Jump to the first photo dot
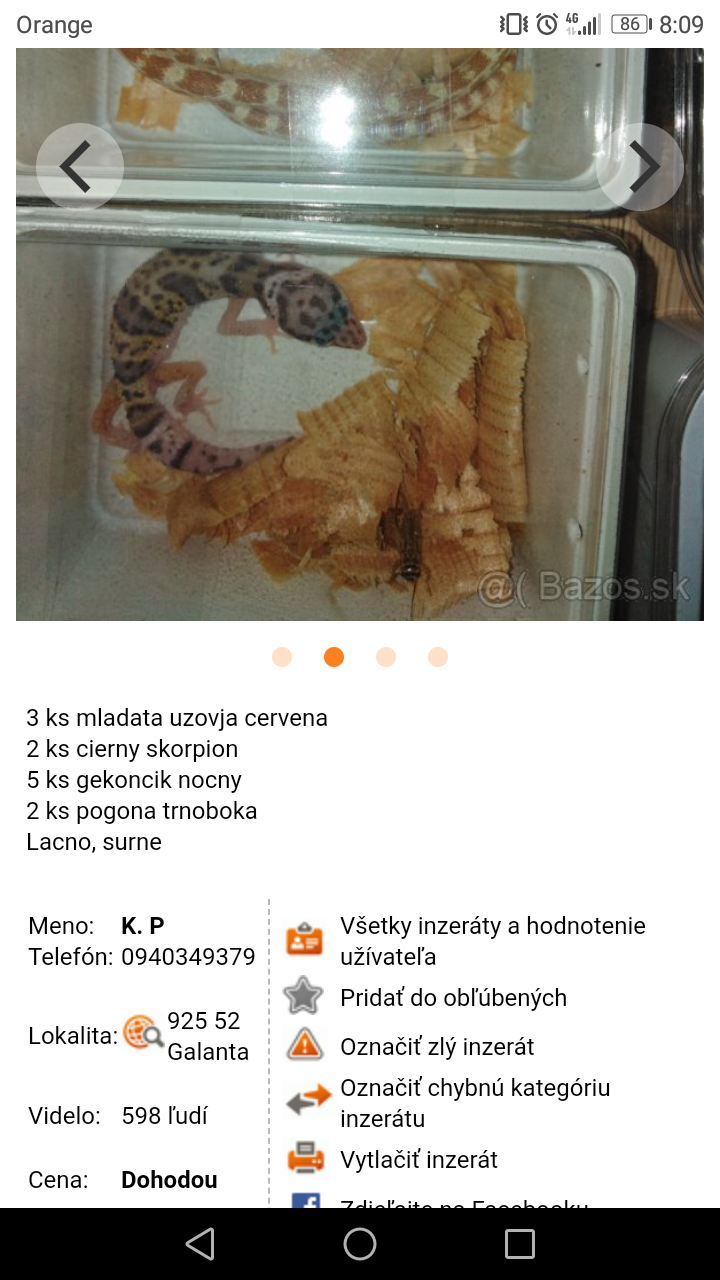The height and width of the screenshot is (1280, 720). tap(282, 657)
